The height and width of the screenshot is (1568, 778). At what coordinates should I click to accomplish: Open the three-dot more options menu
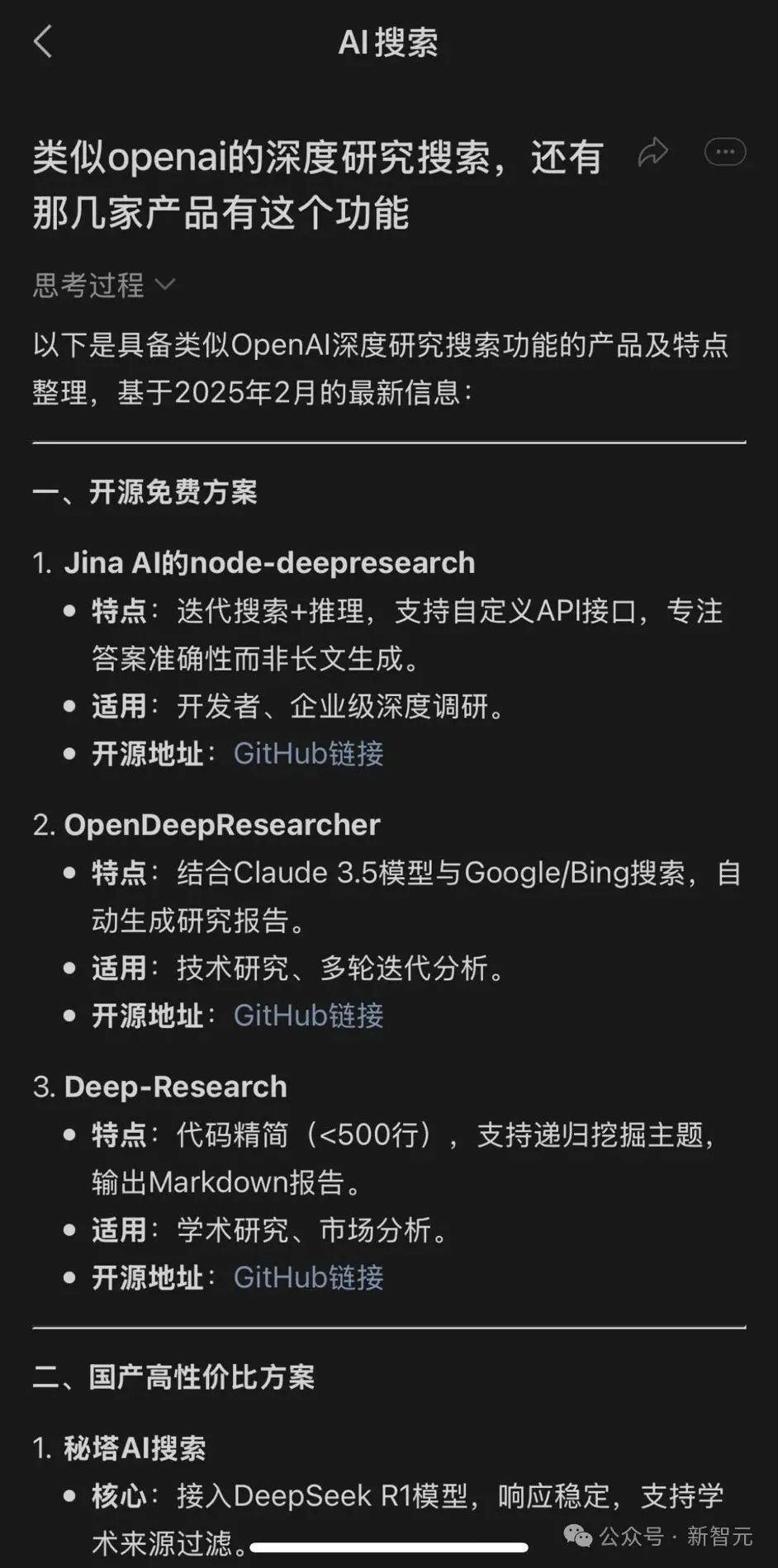[x=725, y=152]
